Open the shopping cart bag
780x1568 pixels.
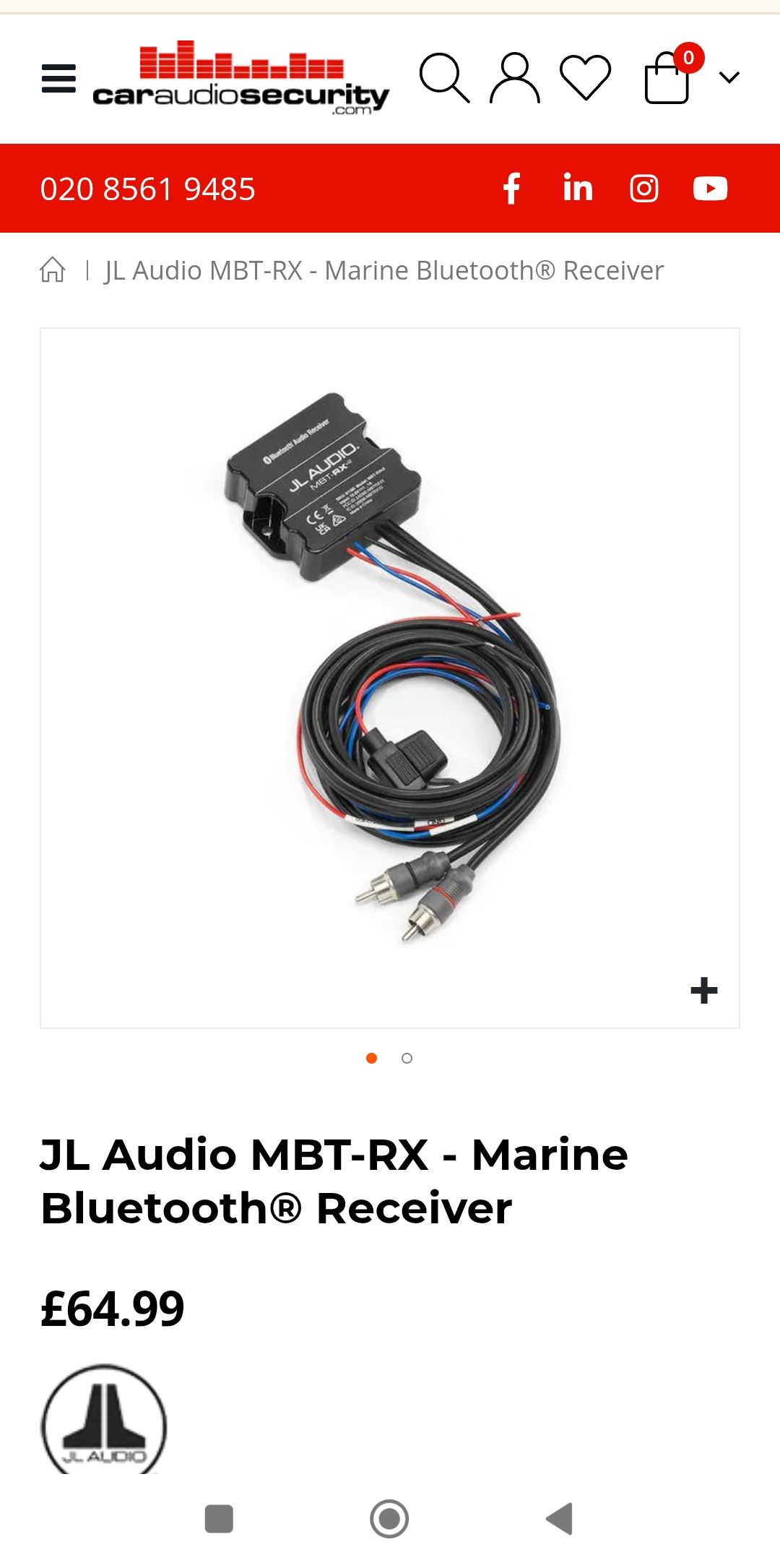667,79
